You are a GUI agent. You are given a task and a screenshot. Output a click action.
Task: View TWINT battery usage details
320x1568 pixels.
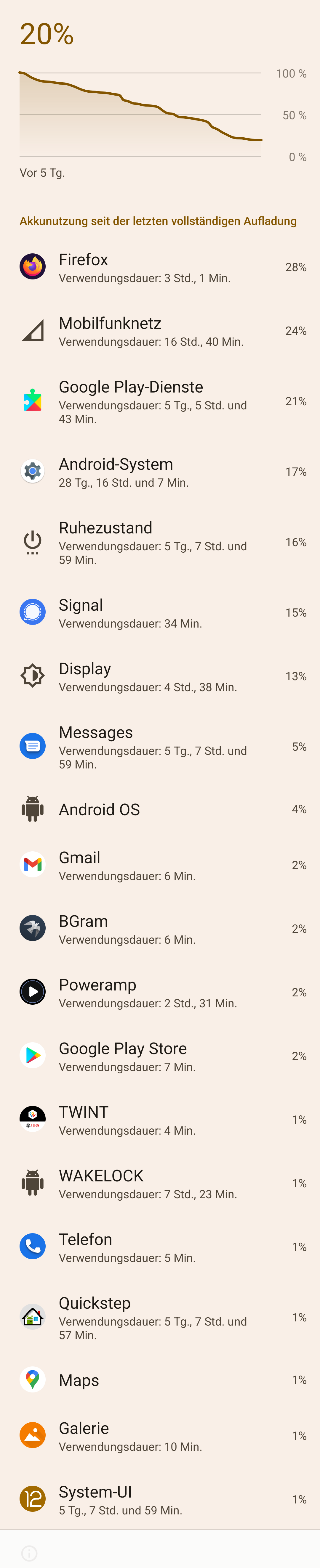point(160,1120)
